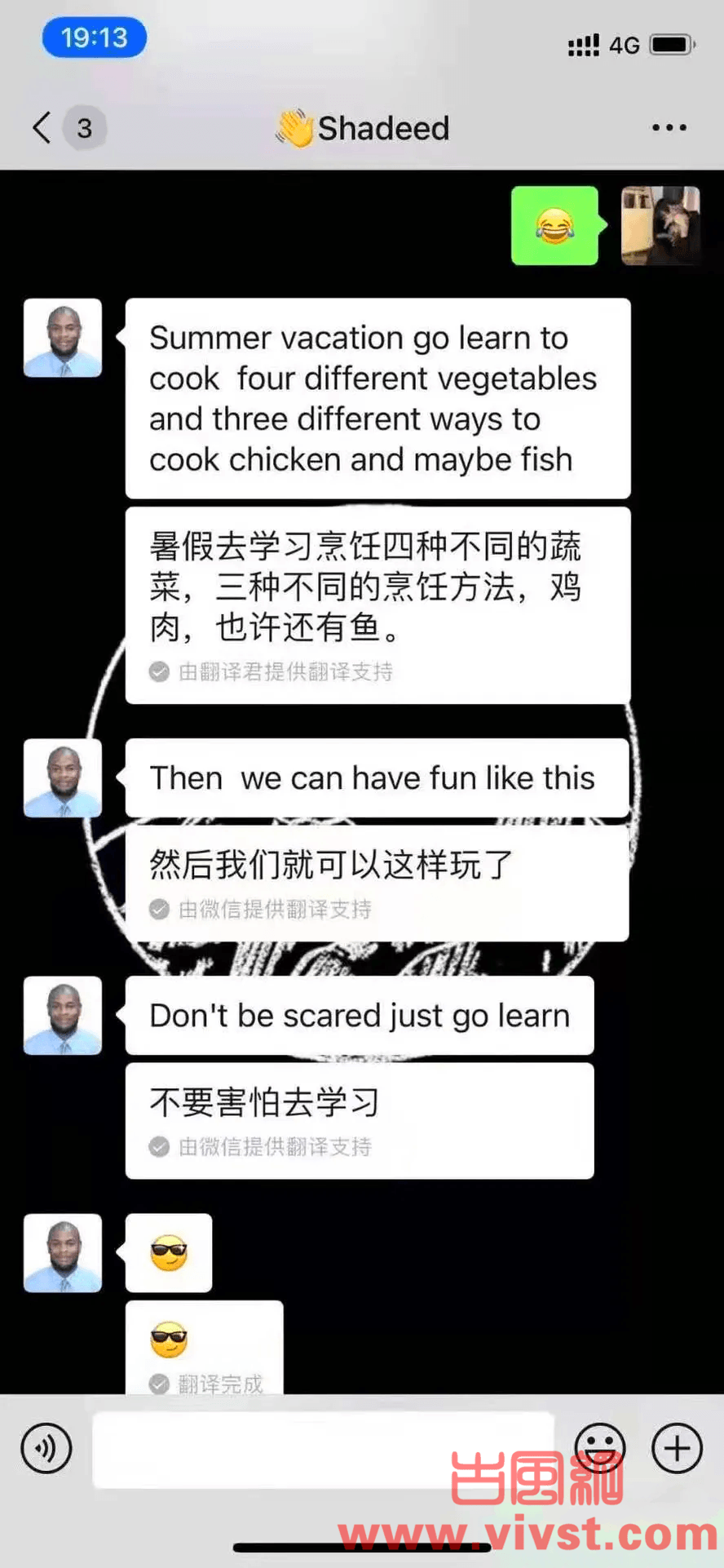Tap the unread count badge showing 3
The width and height of the screenshot is (724, 1568).
(x=85, y=128)
